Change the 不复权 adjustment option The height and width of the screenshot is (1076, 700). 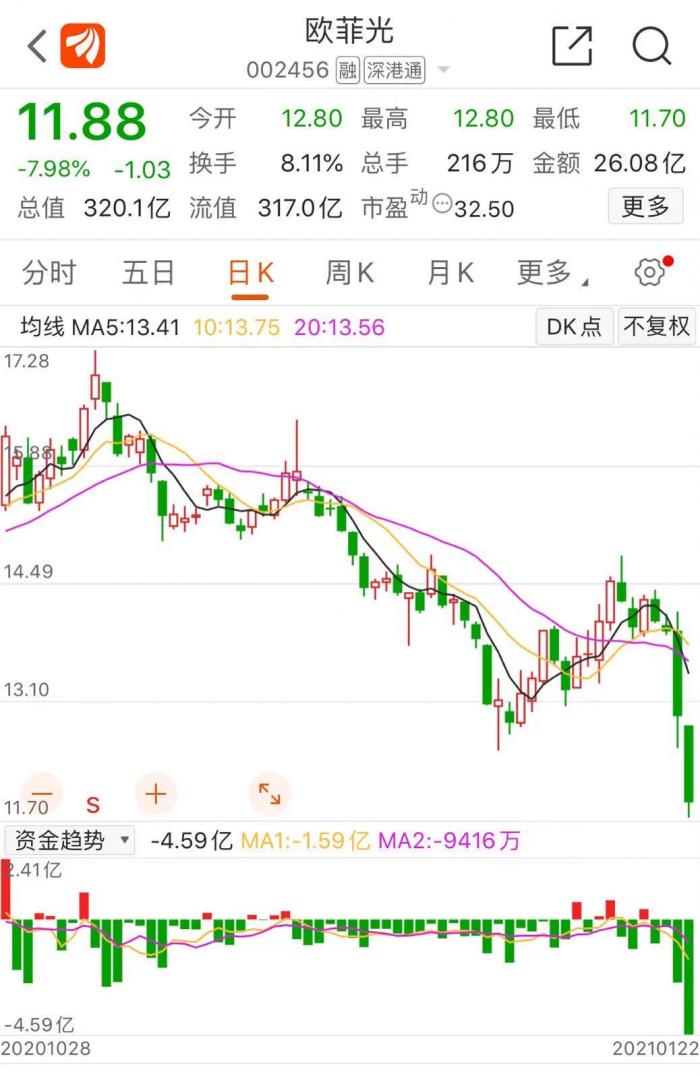(x=657, y=326)
